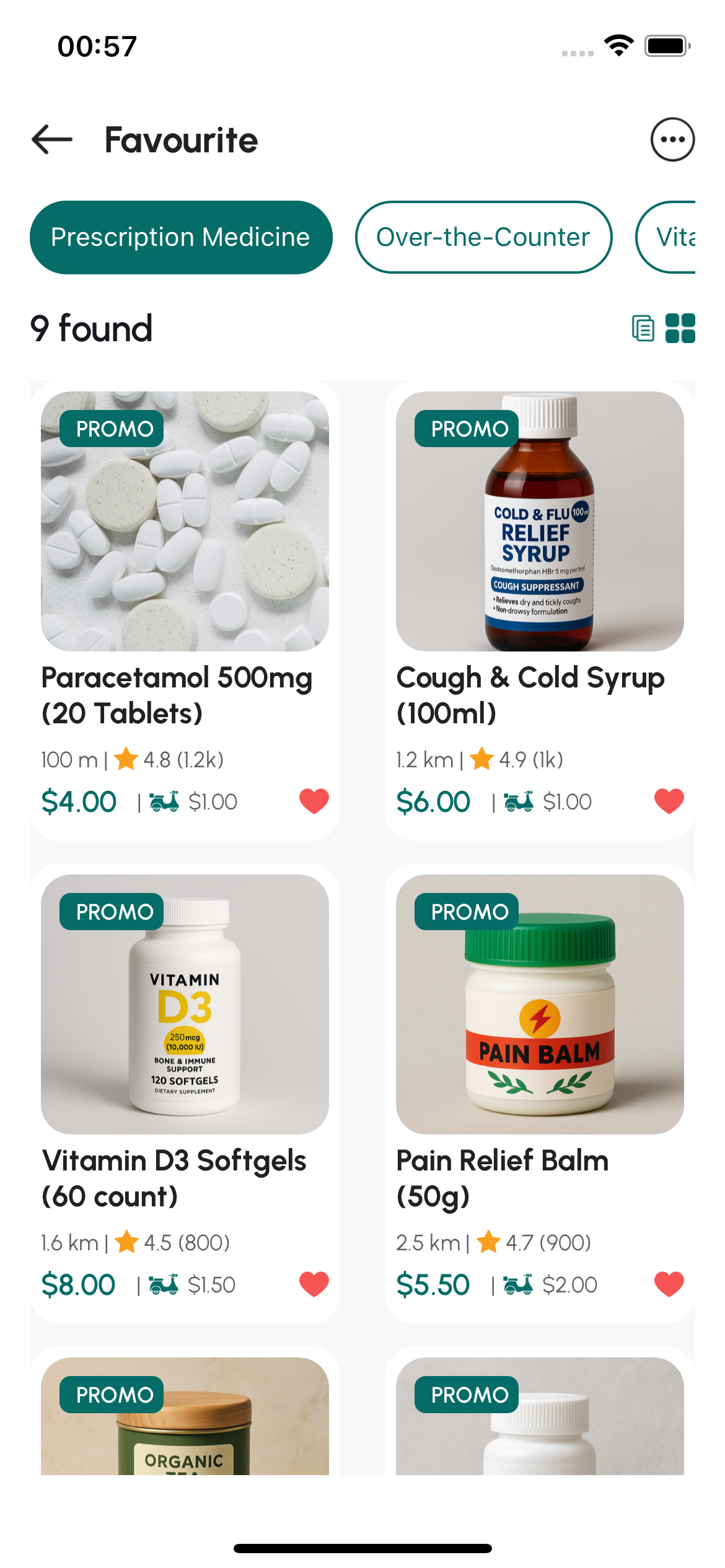
Task: Click the PROMO badge on Pain Relief Balm
Action: (465, 912)
